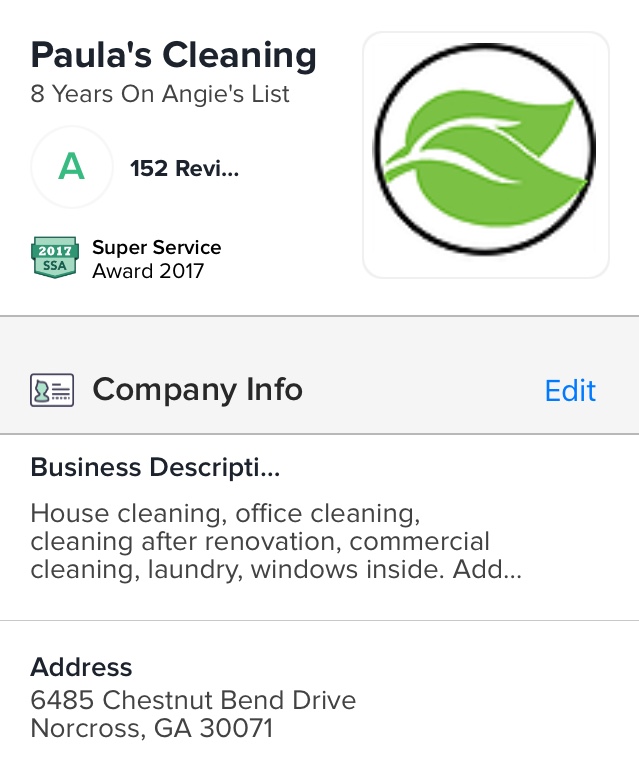Edit the Company Info section

tap(570, 390)
